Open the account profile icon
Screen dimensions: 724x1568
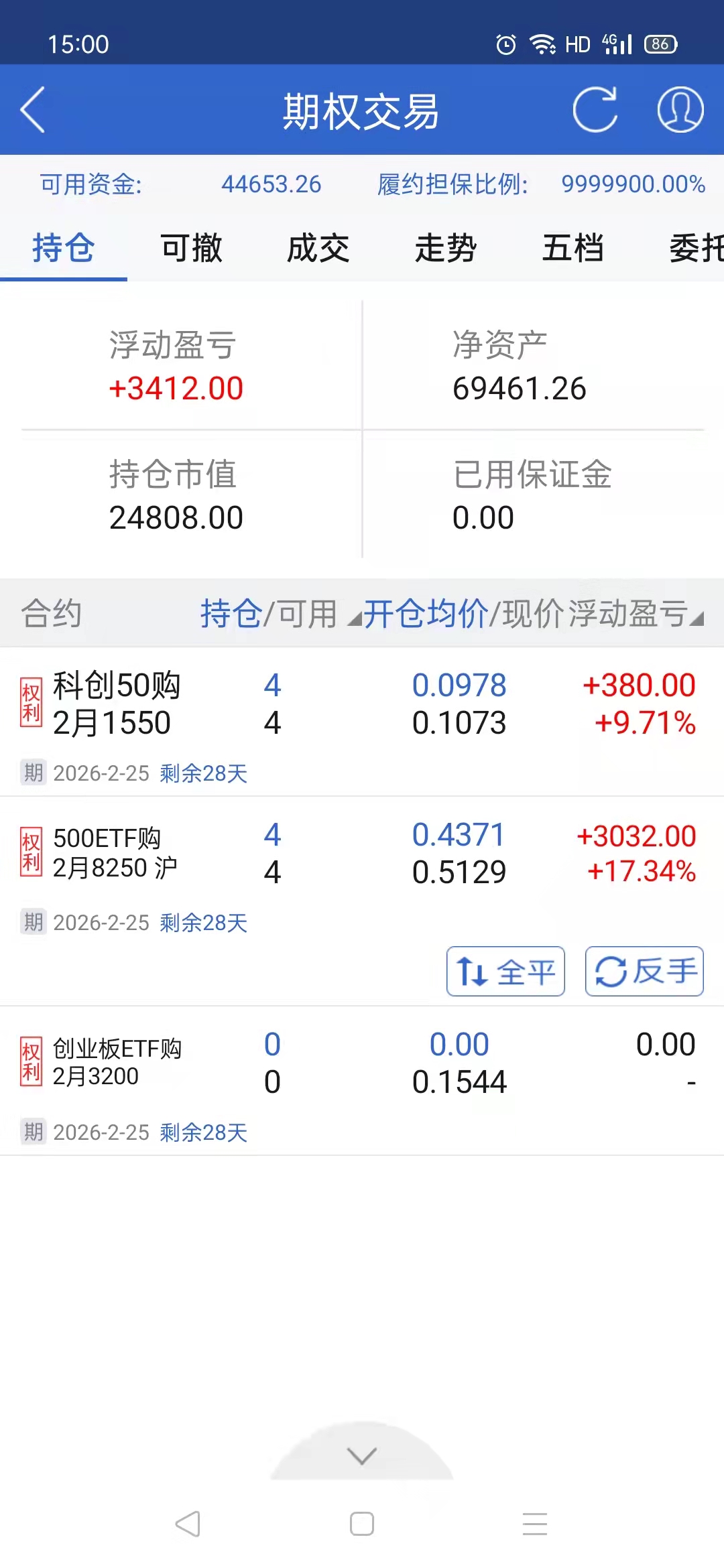[680, 110]
